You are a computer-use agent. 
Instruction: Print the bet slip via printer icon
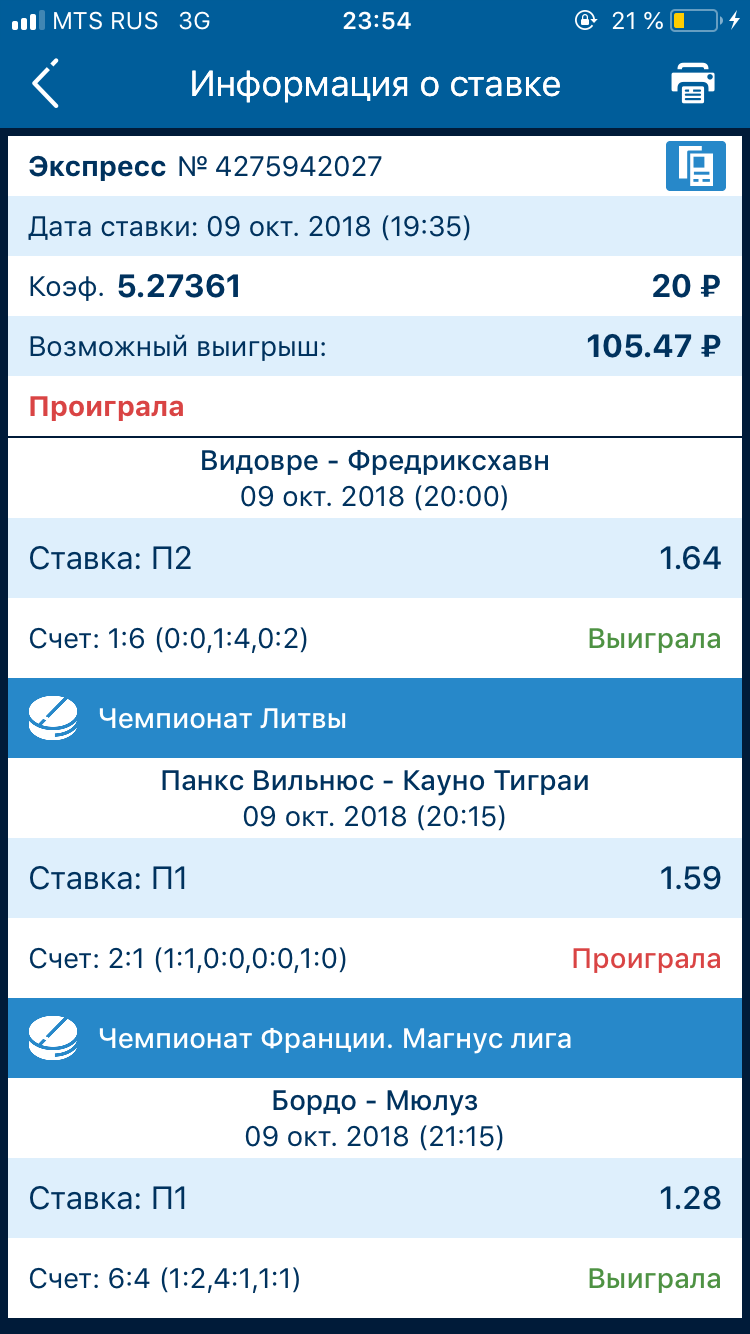click(692, 84)
